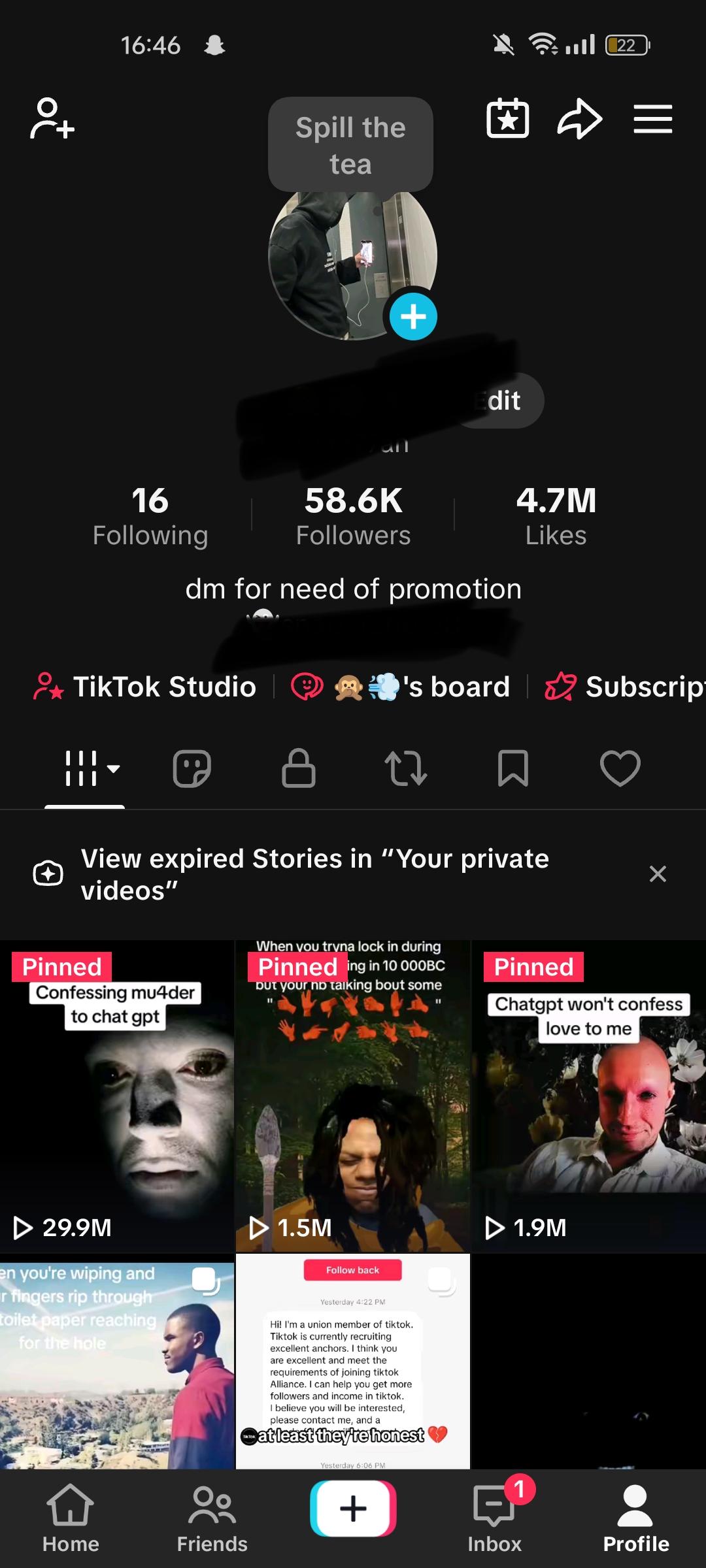
Task: View the 58.6K Followers list
Action: point(354,515)
